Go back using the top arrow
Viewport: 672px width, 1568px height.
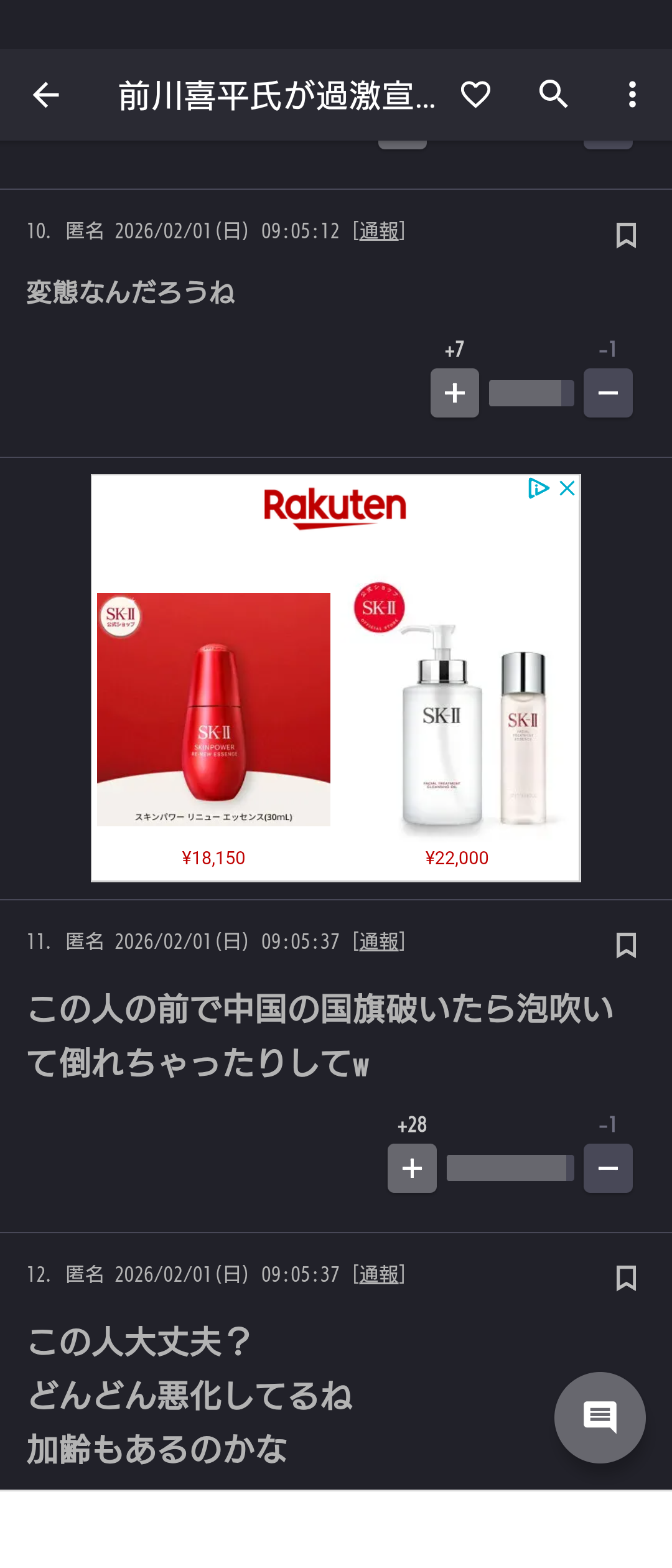click(x=45, y=95)
